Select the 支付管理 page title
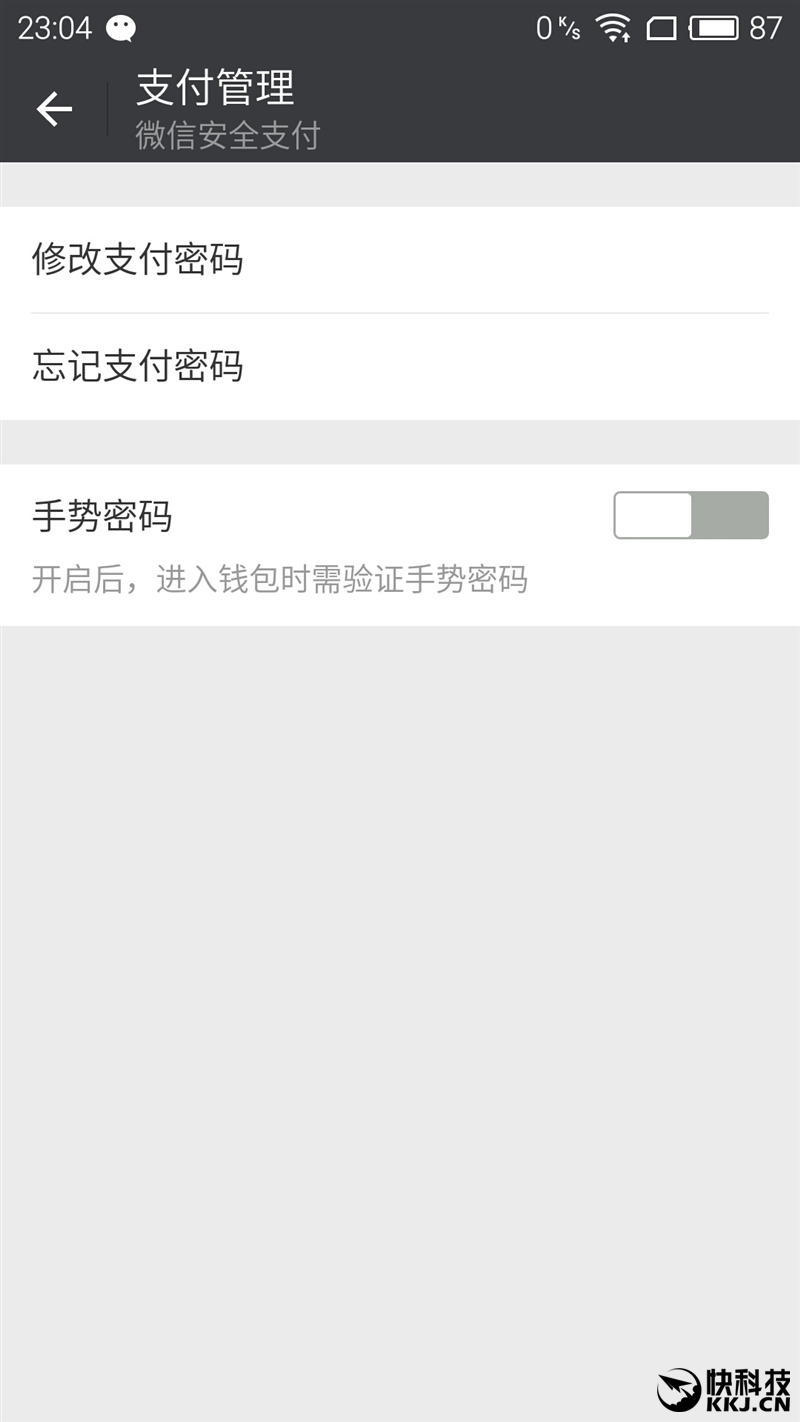800x1422 pixels. click(x=214, y=89)
